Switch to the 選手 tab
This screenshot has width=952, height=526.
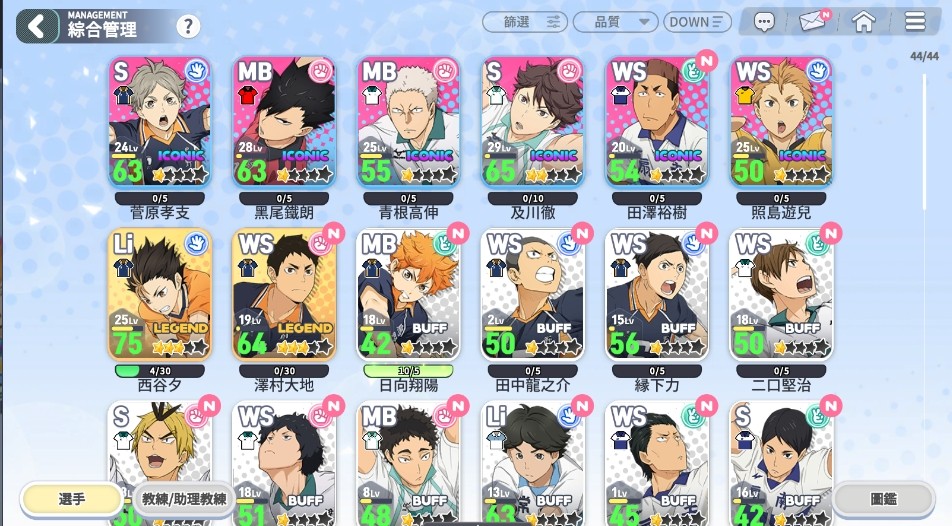71,498
